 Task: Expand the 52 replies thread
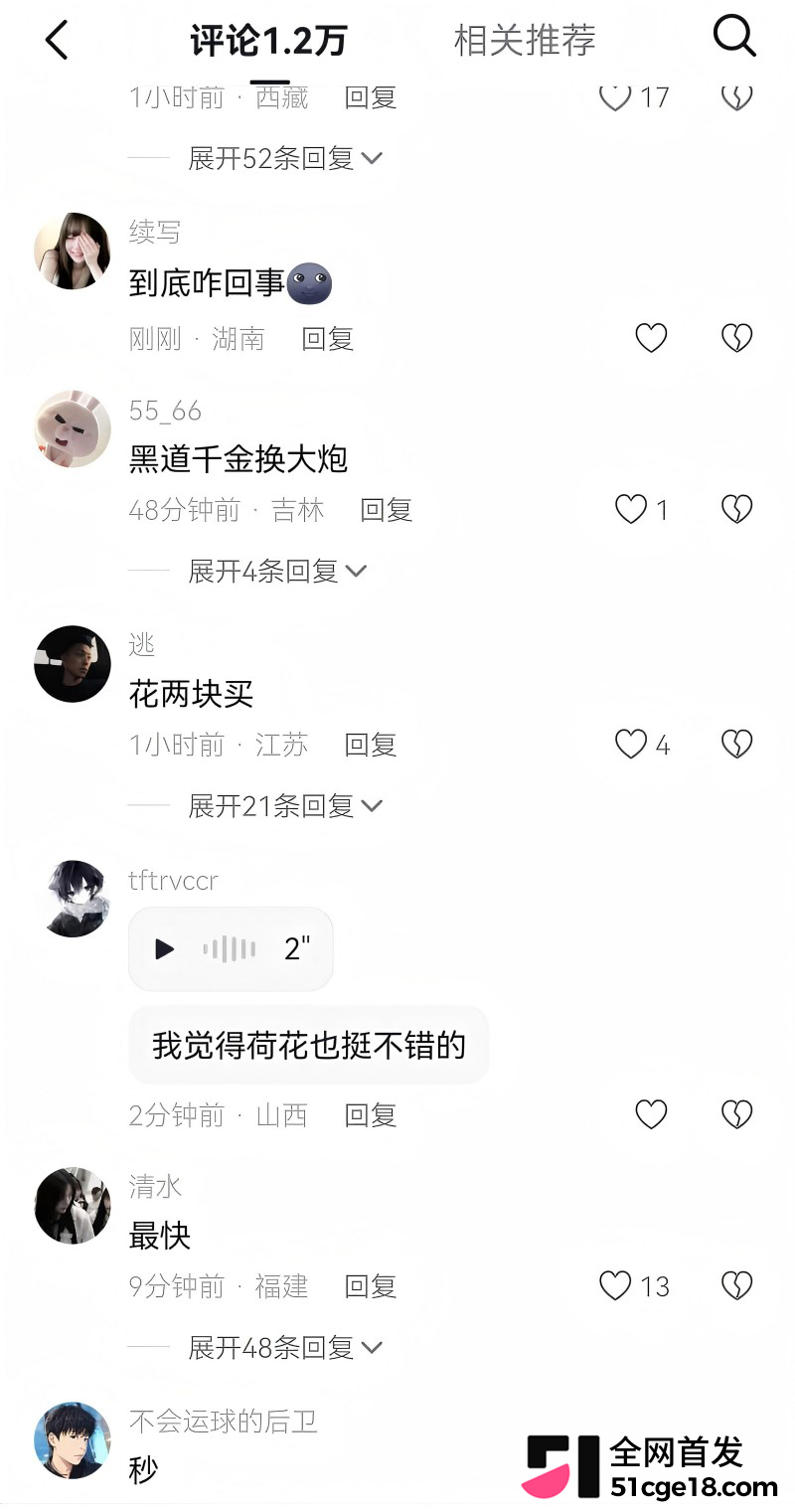[285, 158]
